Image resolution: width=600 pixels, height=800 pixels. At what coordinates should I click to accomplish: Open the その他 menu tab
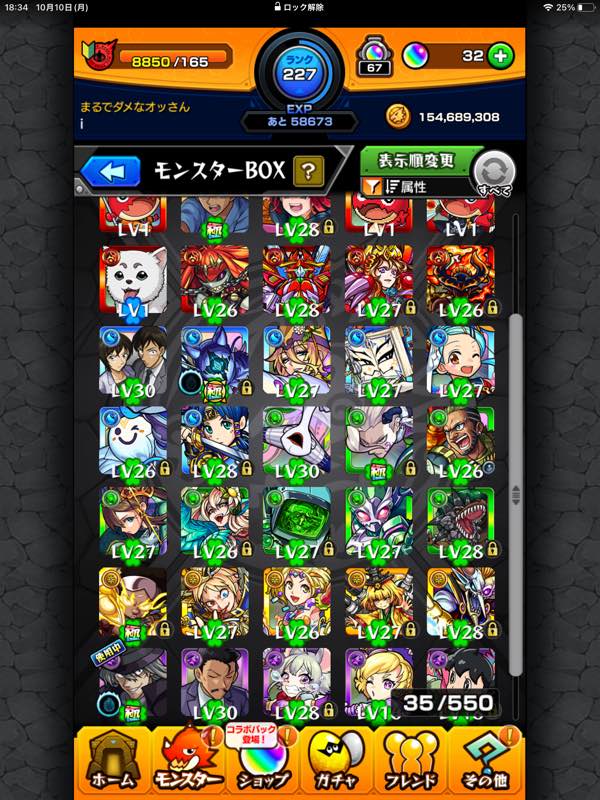[x=486, y=760]
